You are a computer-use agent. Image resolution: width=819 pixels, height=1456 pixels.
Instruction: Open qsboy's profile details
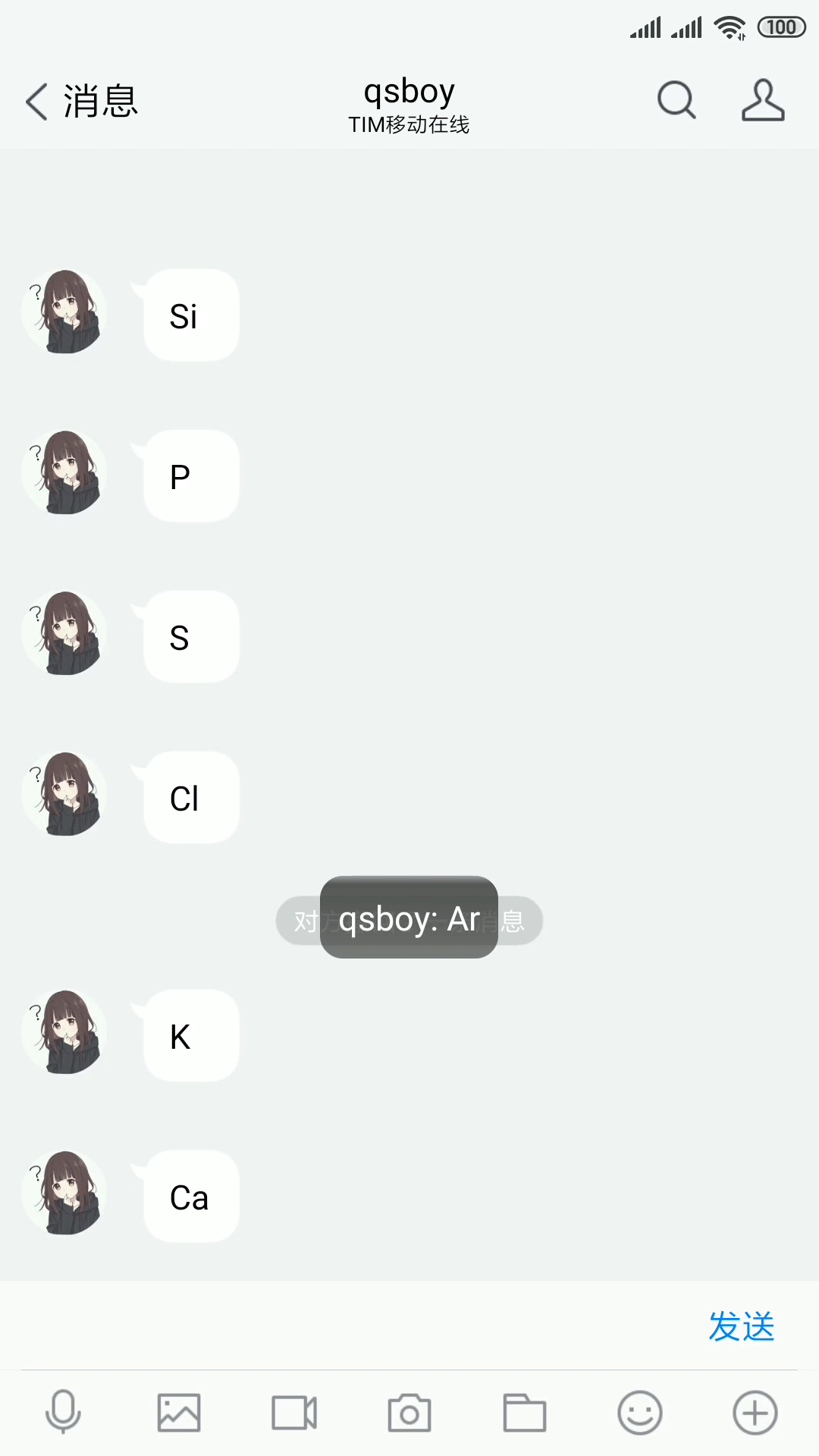tap(762, 101)
